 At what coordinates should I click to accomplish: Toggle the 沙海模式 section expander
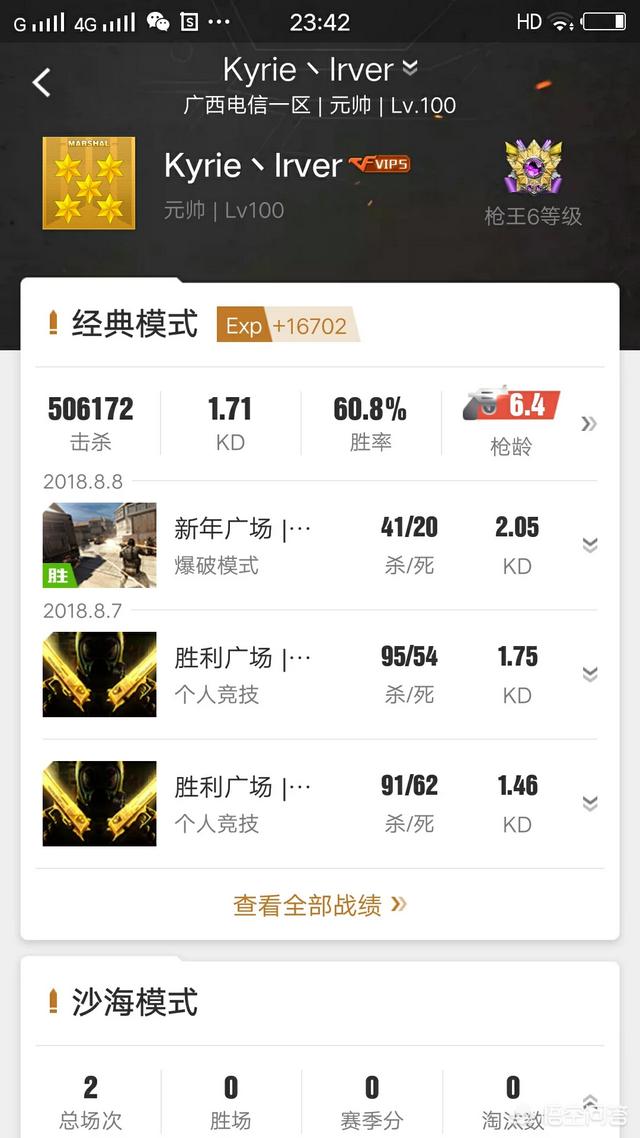(x=589, y=1101)
